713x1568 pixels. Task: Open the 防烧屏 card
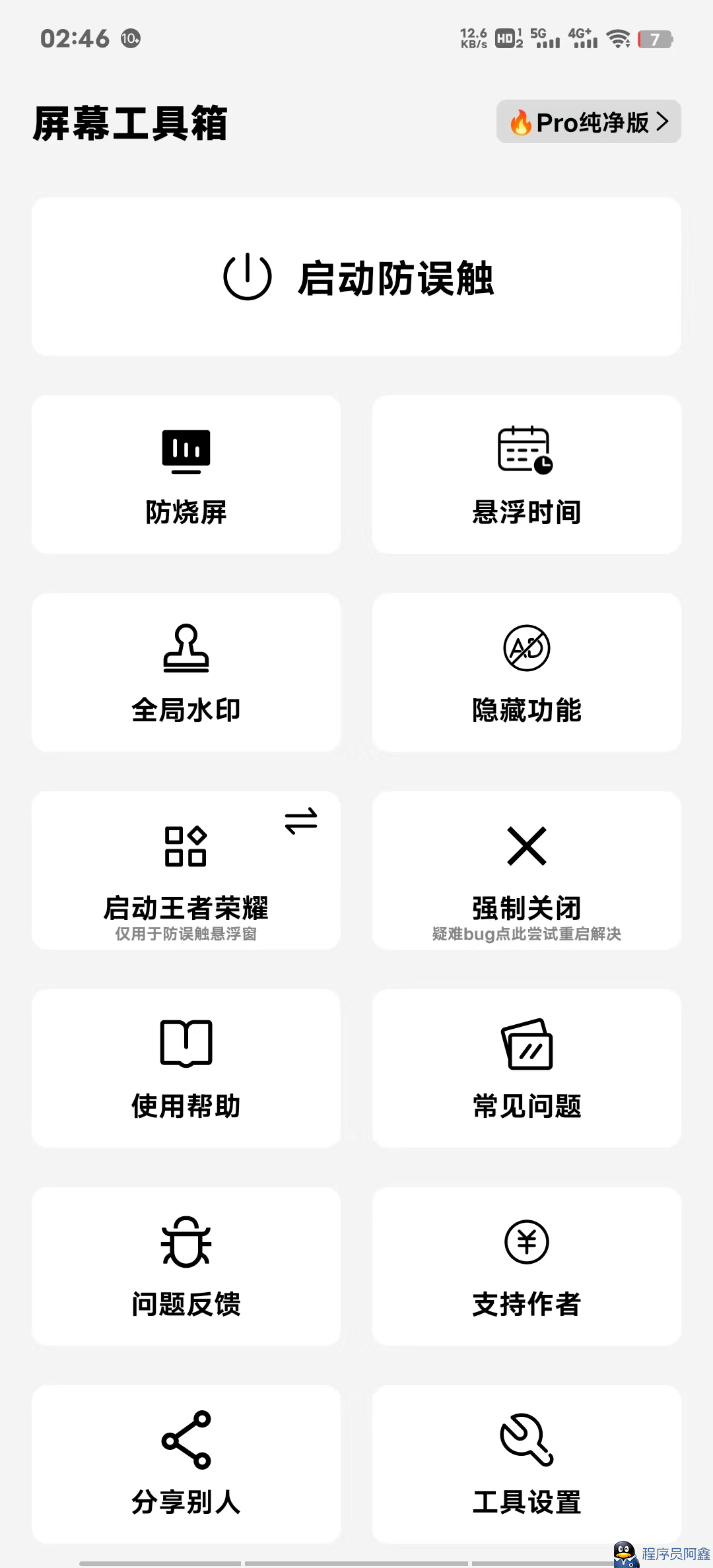(186, 474)
